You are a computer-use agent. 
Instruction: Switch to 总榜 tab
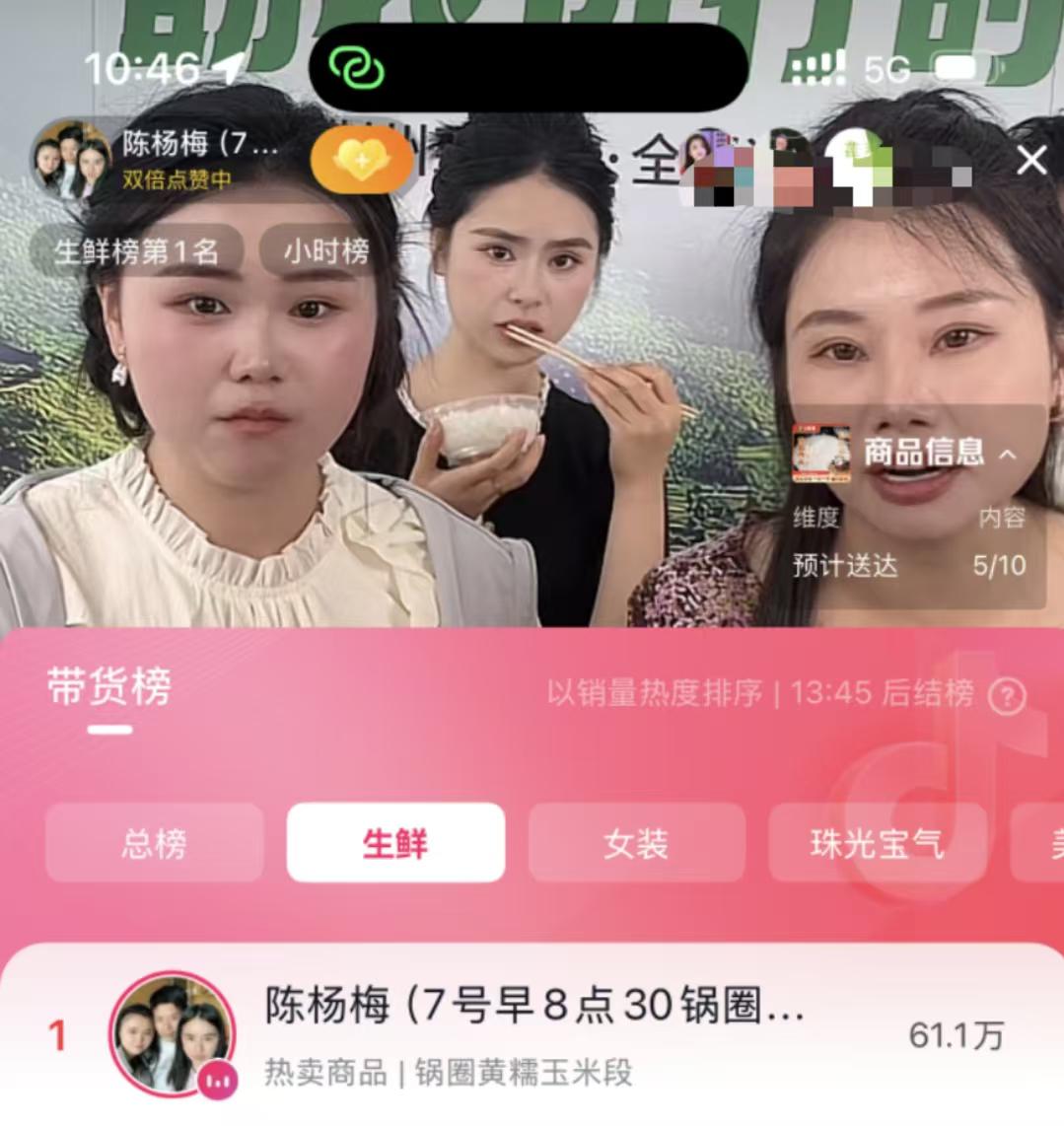pyautogui.click(x=154, y=844)
